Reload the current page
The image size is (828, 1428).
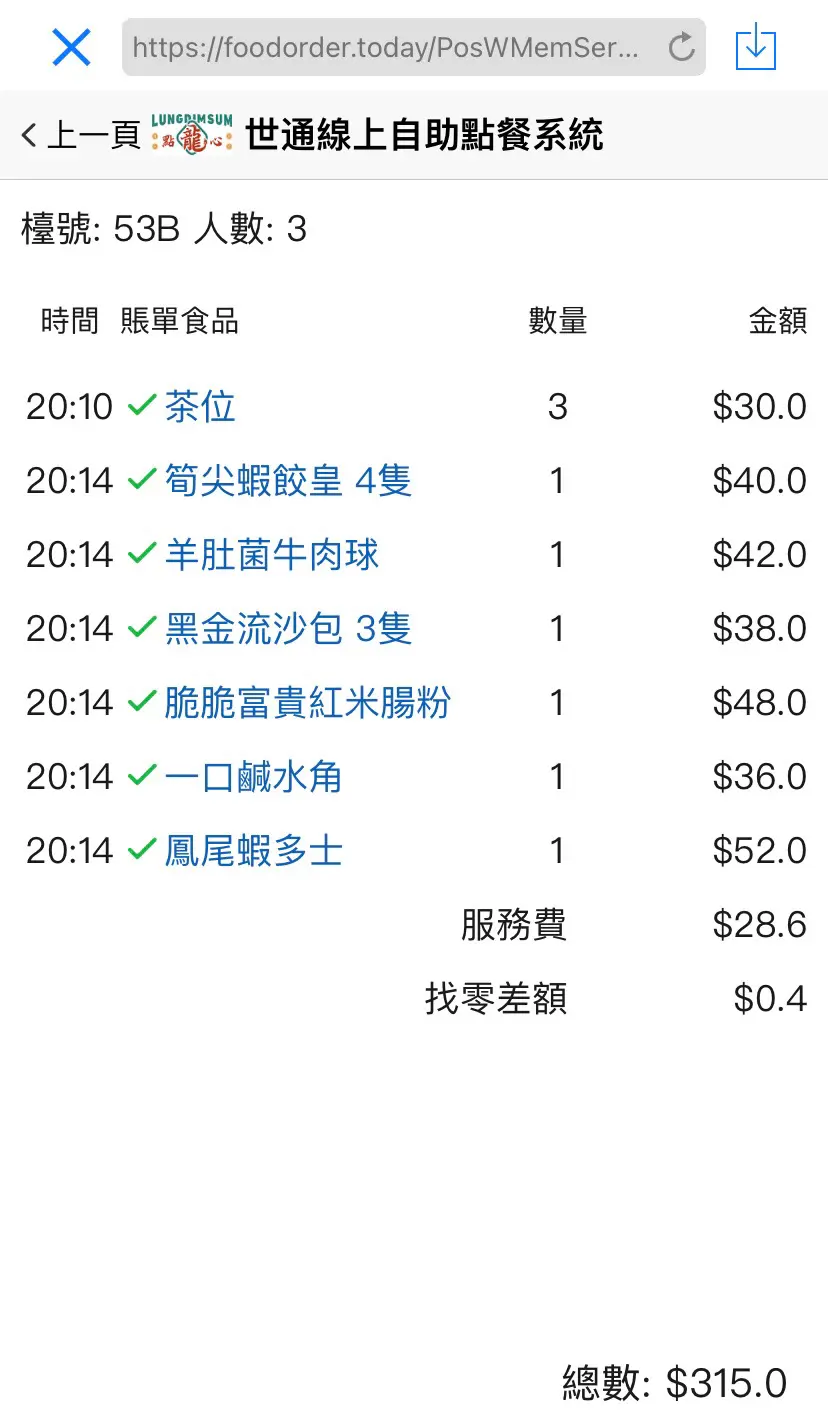(x=681, y=47)
